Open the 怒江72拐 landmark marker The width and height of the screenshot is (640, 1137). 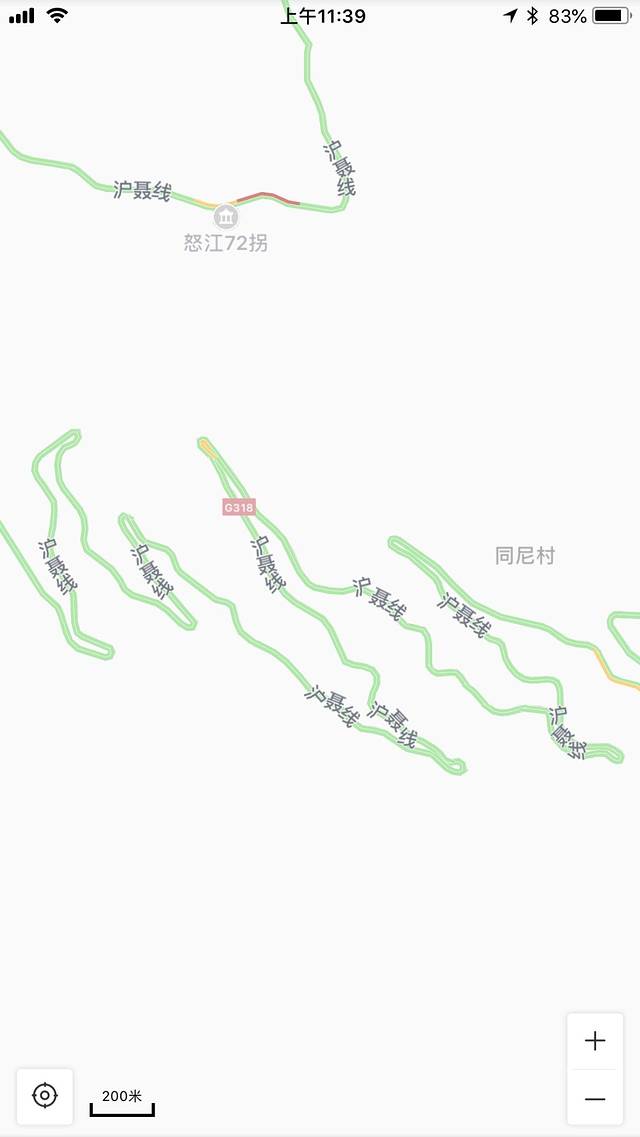click(x=226, y=216)
